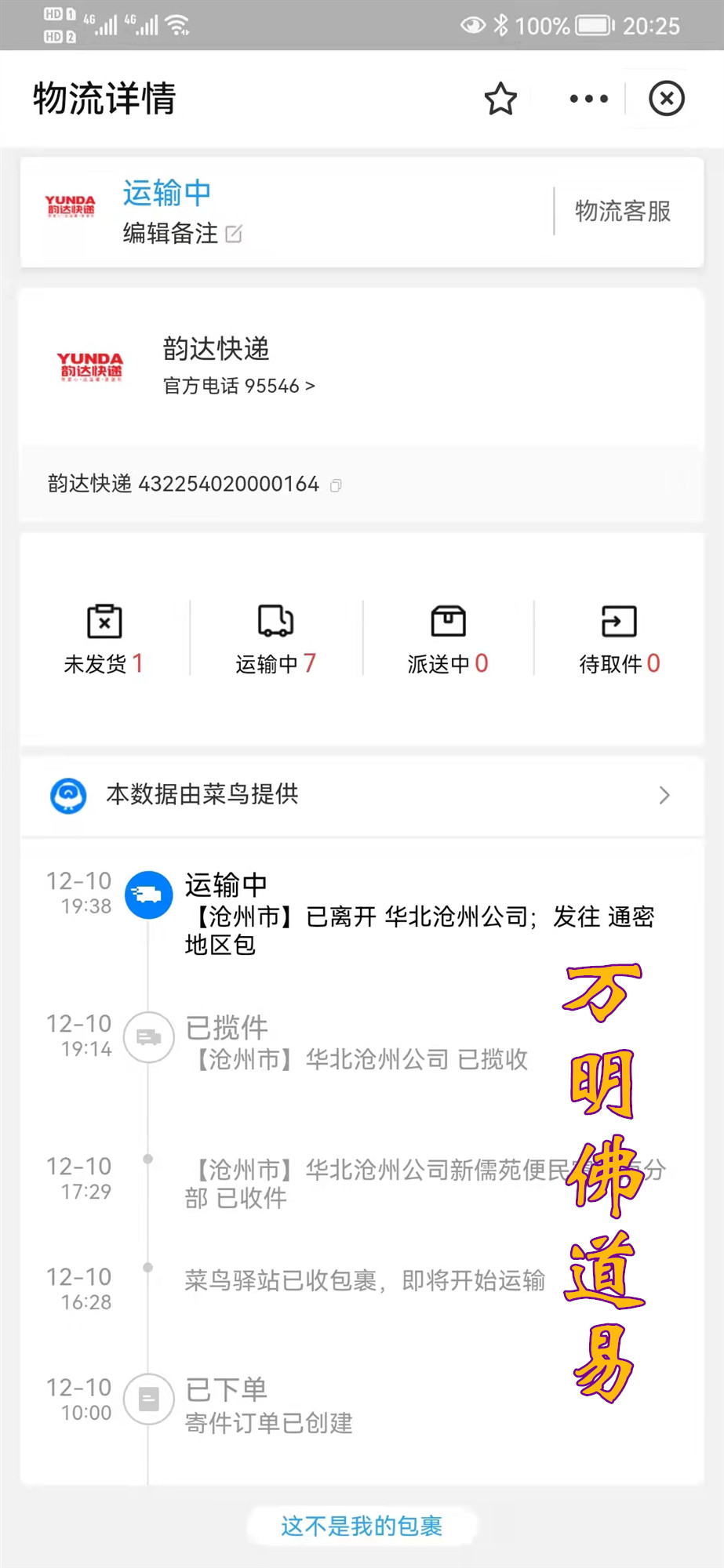The height and width of the screenshot is (1568, 724).
Task: Copy the tracking number 432254020000164
Action: click(x=336, y=485)
